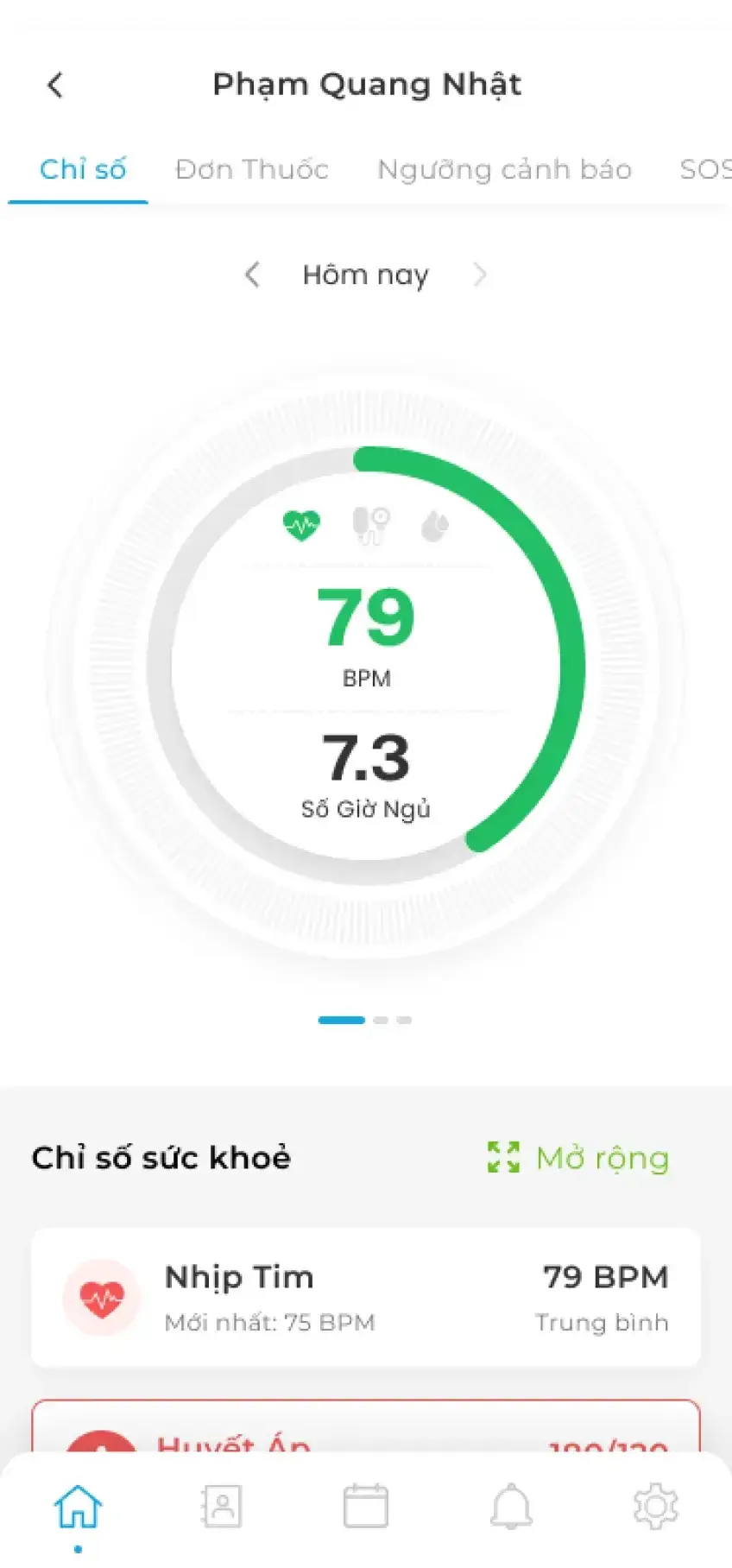Go back from Phạm Quang Nhật's profile
The image size is (732, 1568).
[55, 85]
